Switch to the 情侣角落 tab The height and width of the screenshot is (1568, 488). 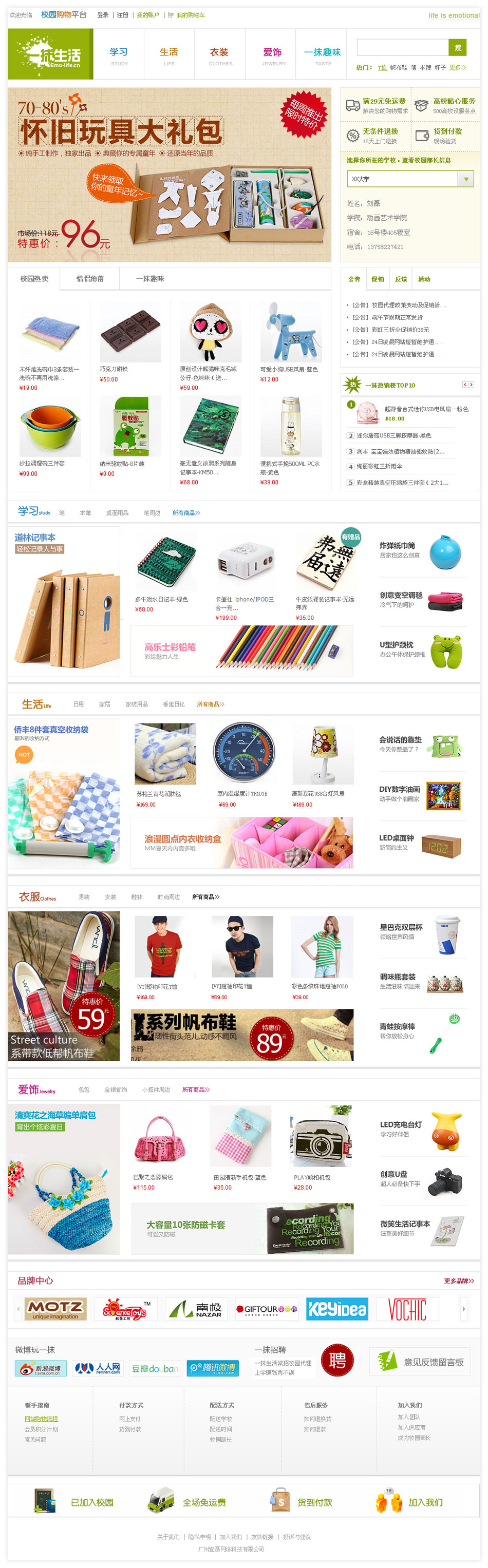click(x=90, y=279)
